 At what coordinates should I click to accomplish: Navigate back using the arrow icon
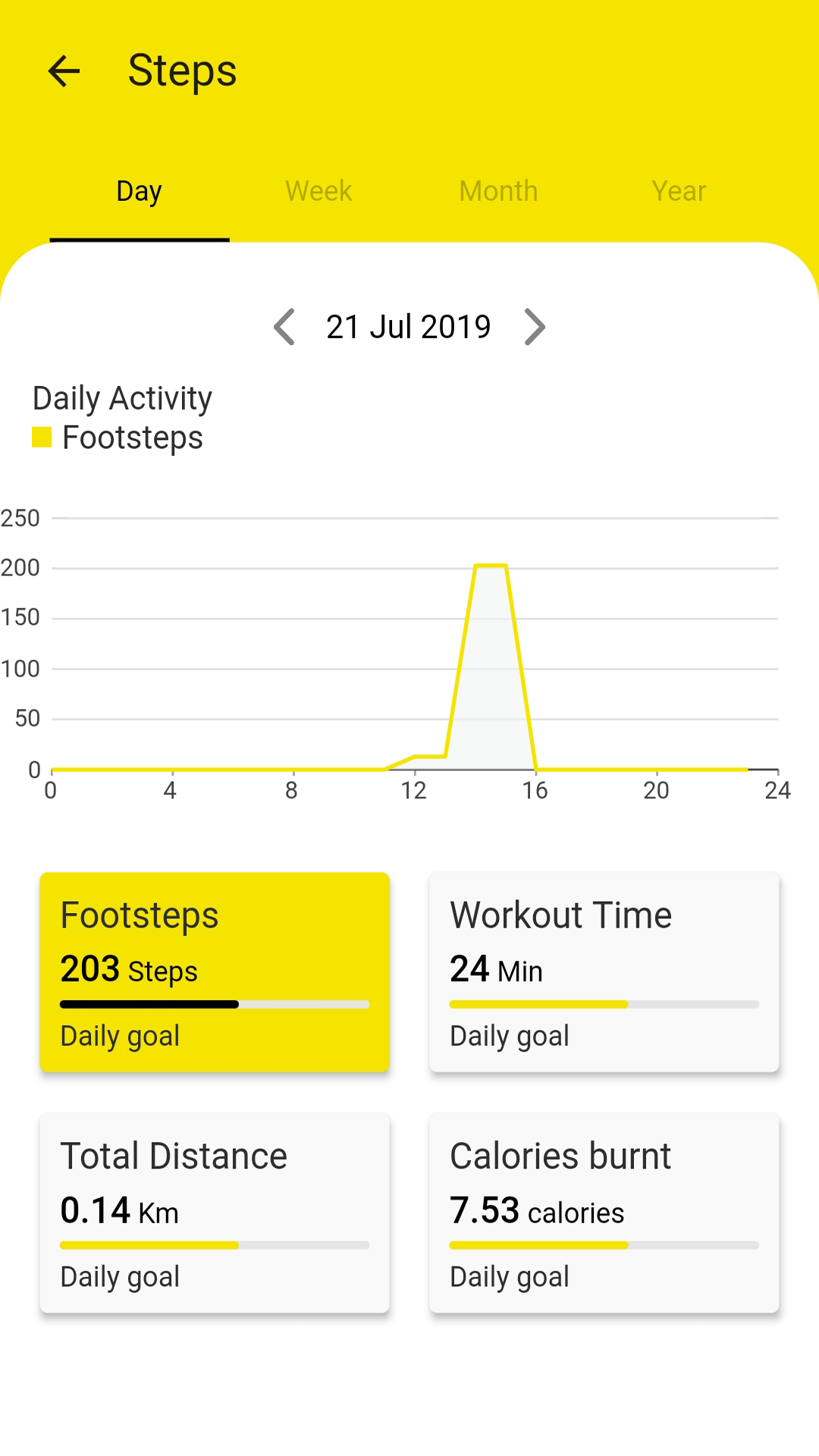click(x=64, y=72)
